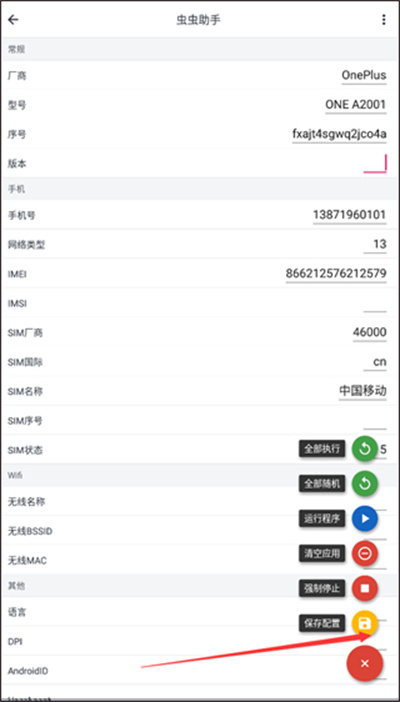Tap the empty IMSI field
This screenshot has height=702, width=400.
[x=374, y=303]
